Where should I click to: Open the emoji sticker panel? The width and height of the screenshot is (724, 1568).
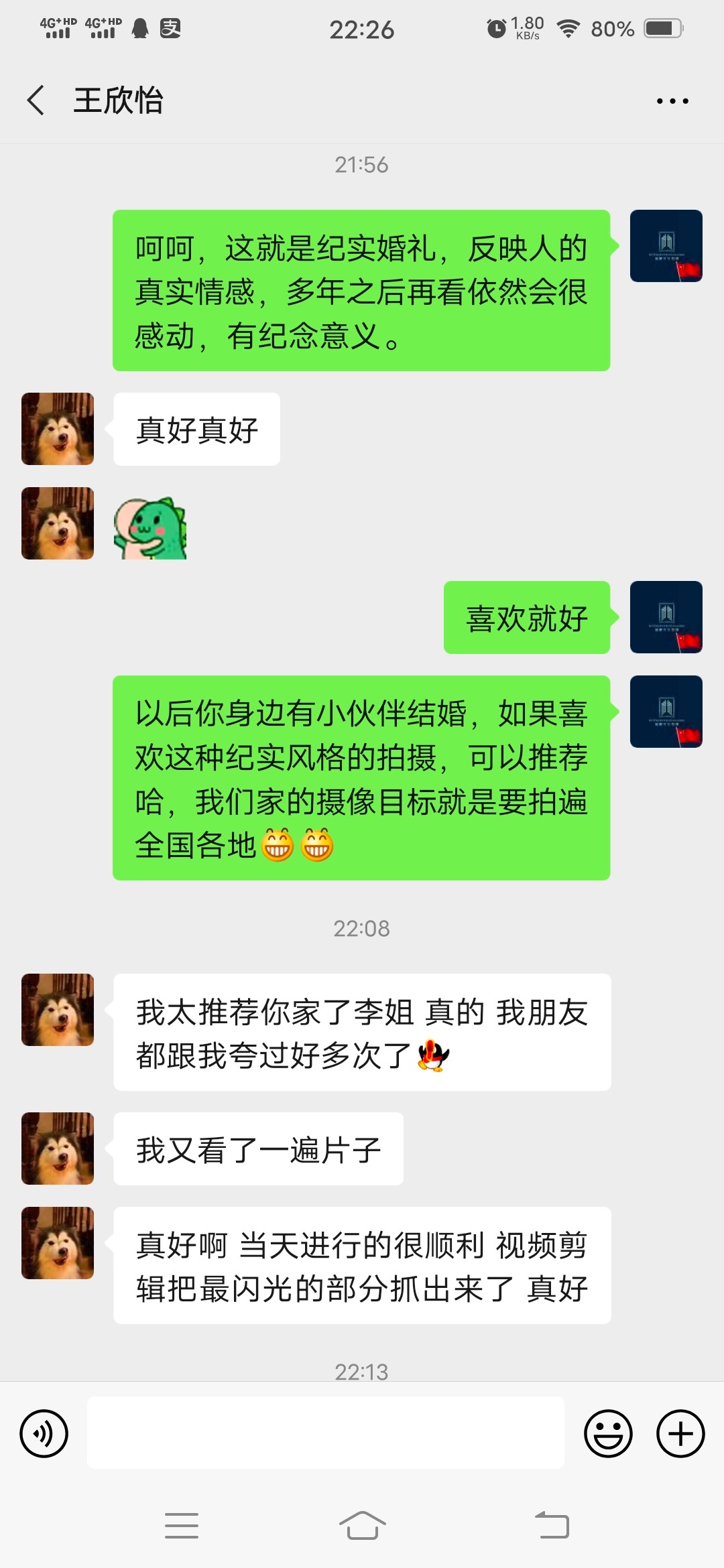[x=608, y=1433]
